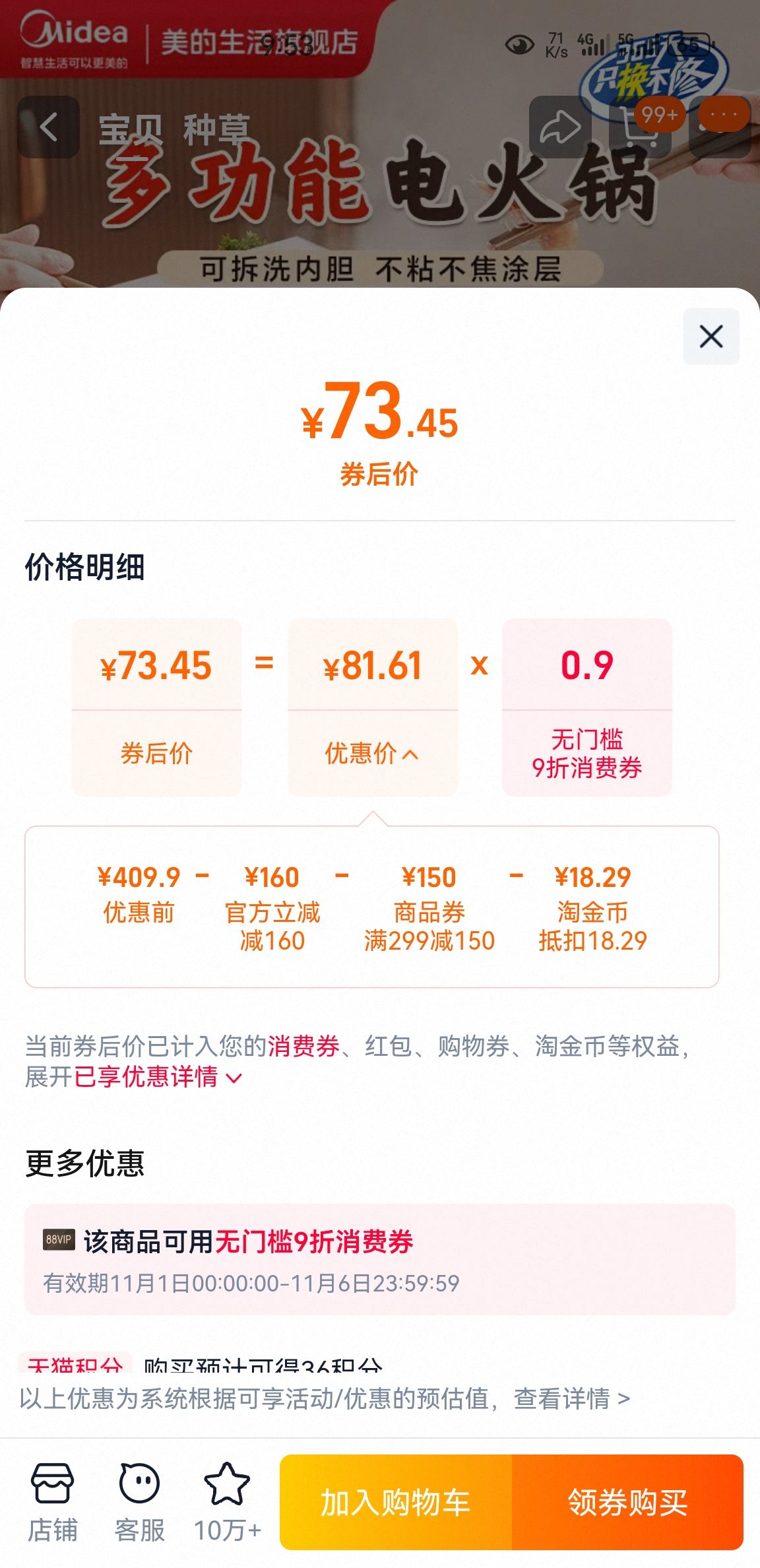
Task: Tap the back arrow at top left
Action: pyautogui.click(x=48, y=127)
